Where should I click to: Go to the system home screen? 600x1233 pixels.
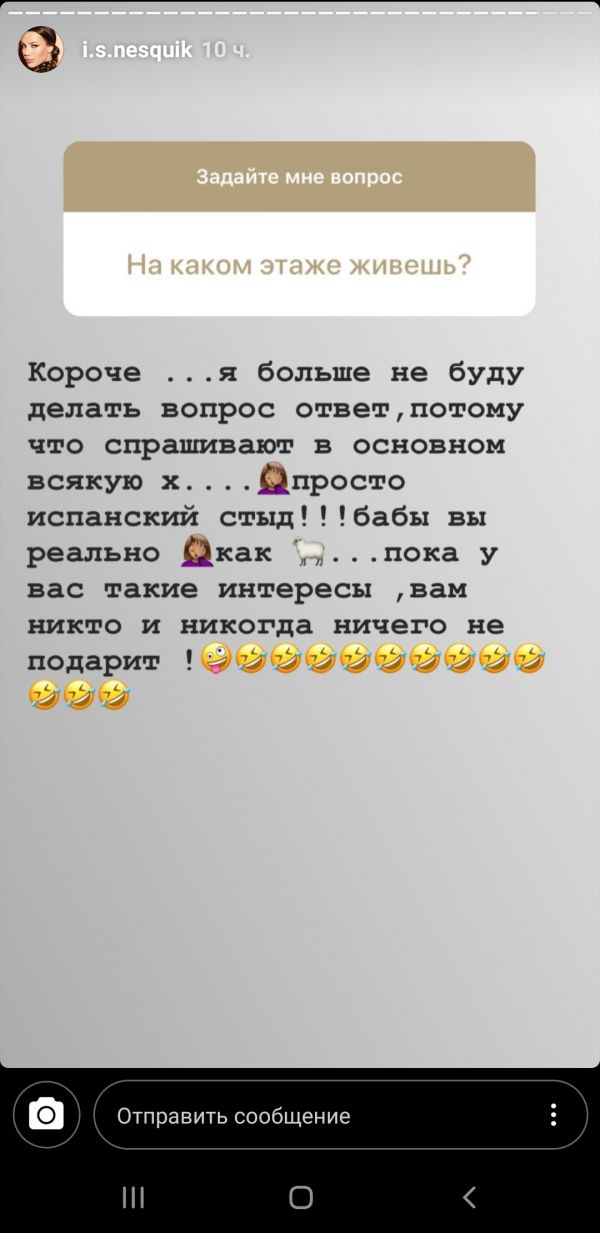[301, 1197]
